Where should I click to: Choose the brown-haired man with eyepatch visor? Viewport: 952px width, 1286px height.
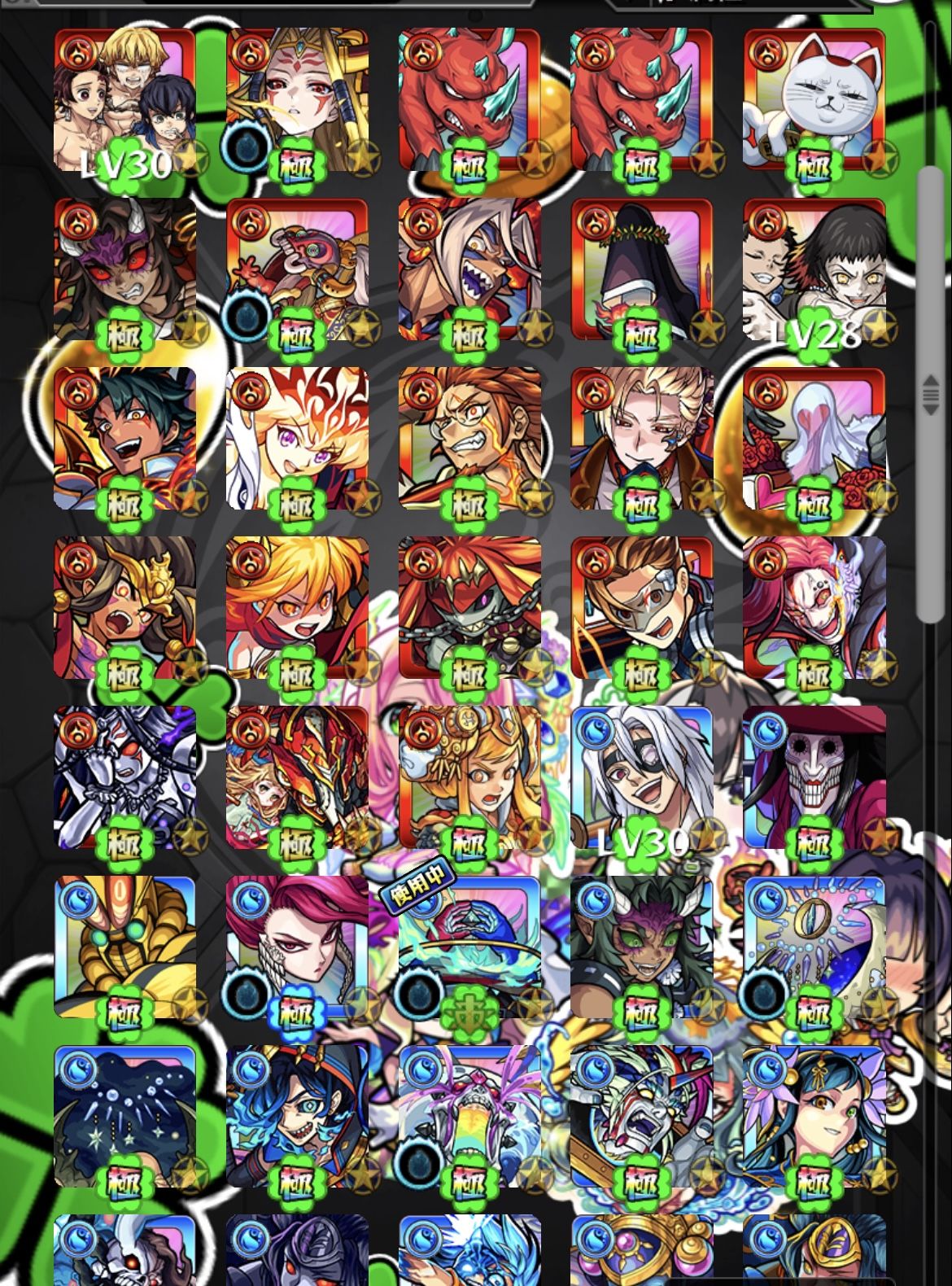tap(642, 609)
